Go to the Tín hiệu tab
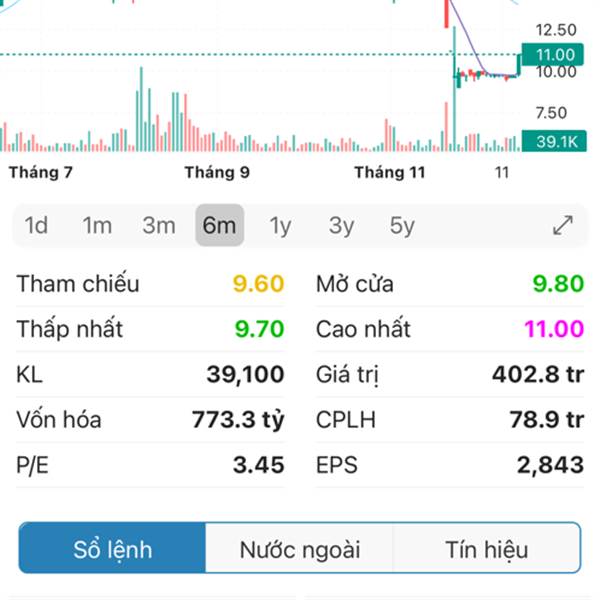 [487, 549]
